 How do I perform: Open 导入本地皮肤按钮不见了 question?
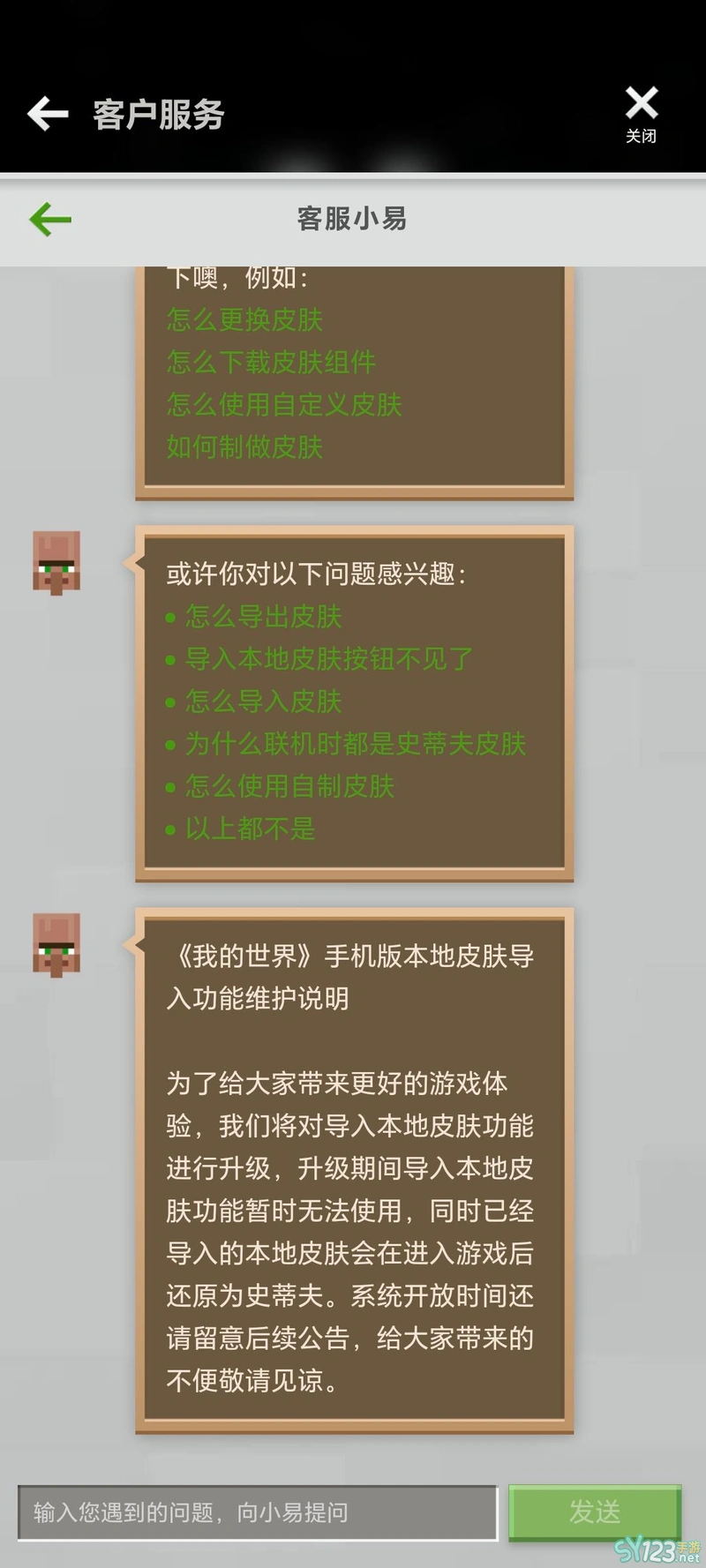[x=328, y=658]
